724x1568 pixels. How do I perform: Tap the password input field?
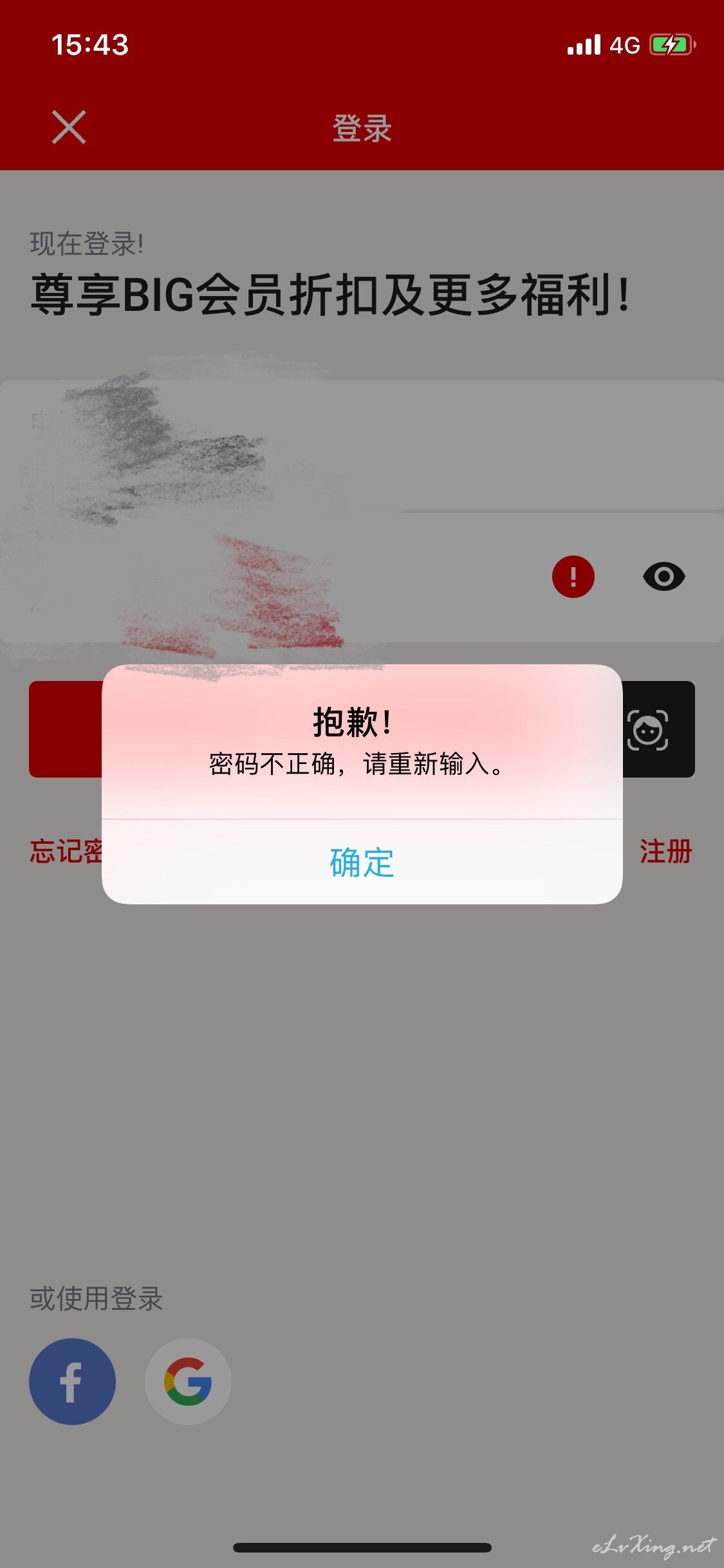click(x=362, y=578)
